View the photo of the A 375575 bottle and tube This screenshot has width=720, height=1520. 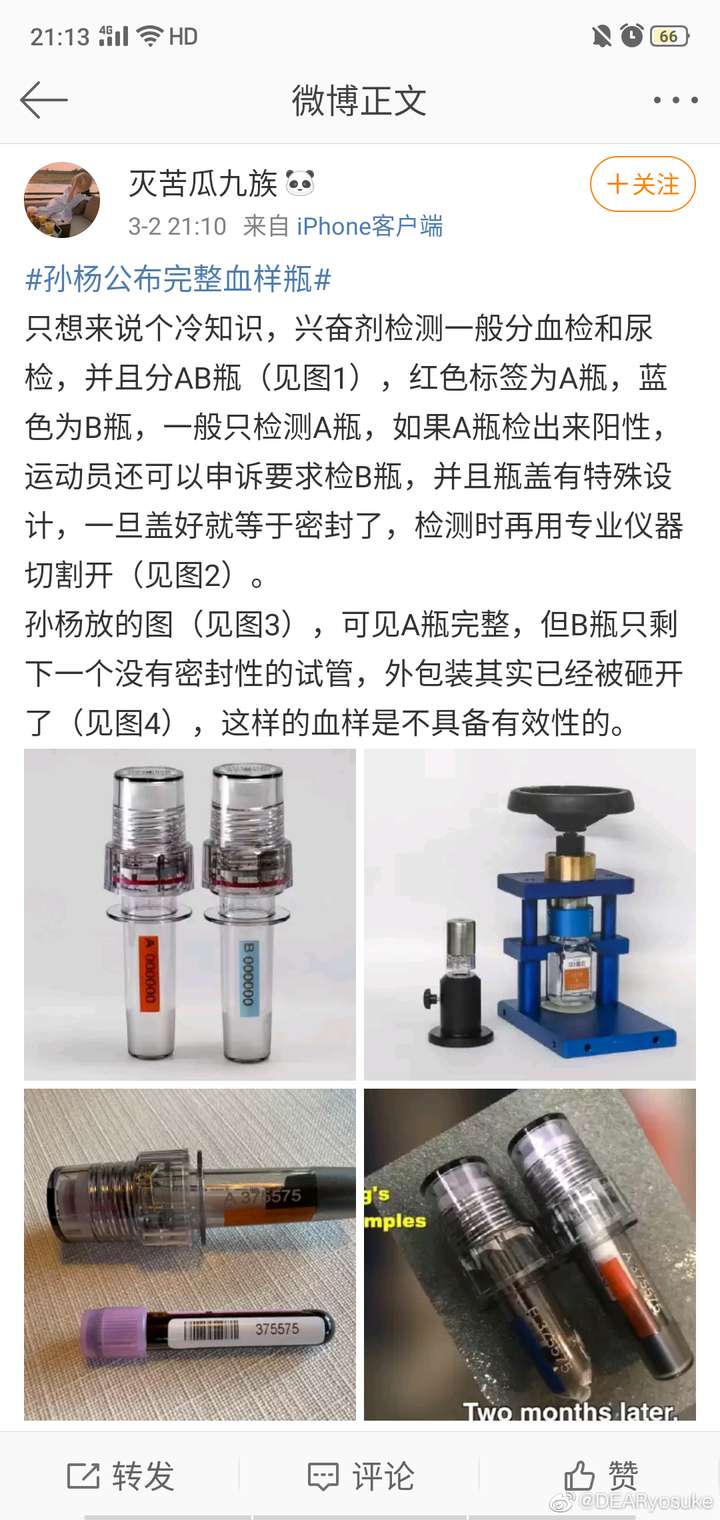coord(190,1255)
